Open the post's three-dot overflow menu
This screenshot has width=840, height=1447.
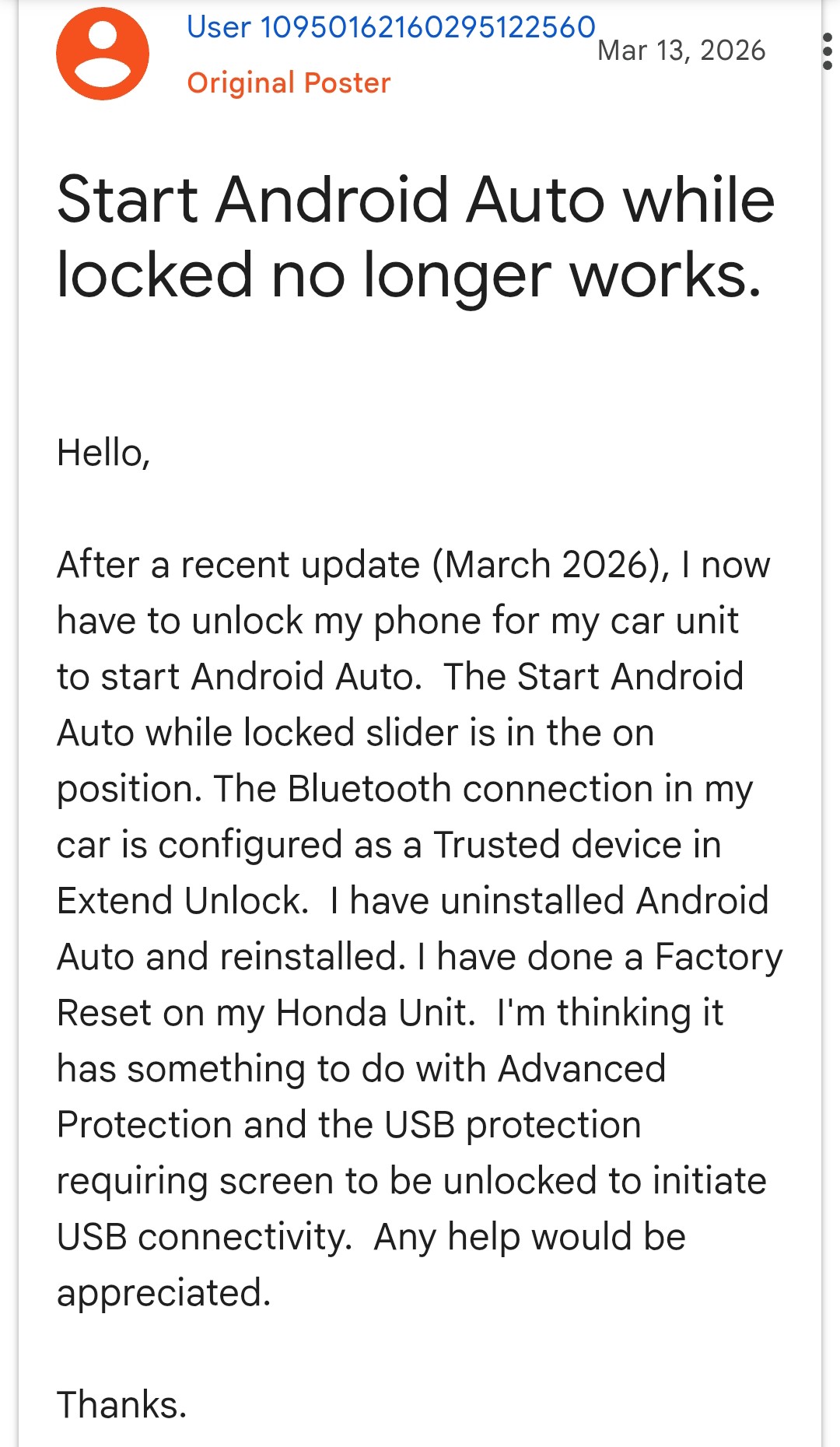tap(827, 52)
